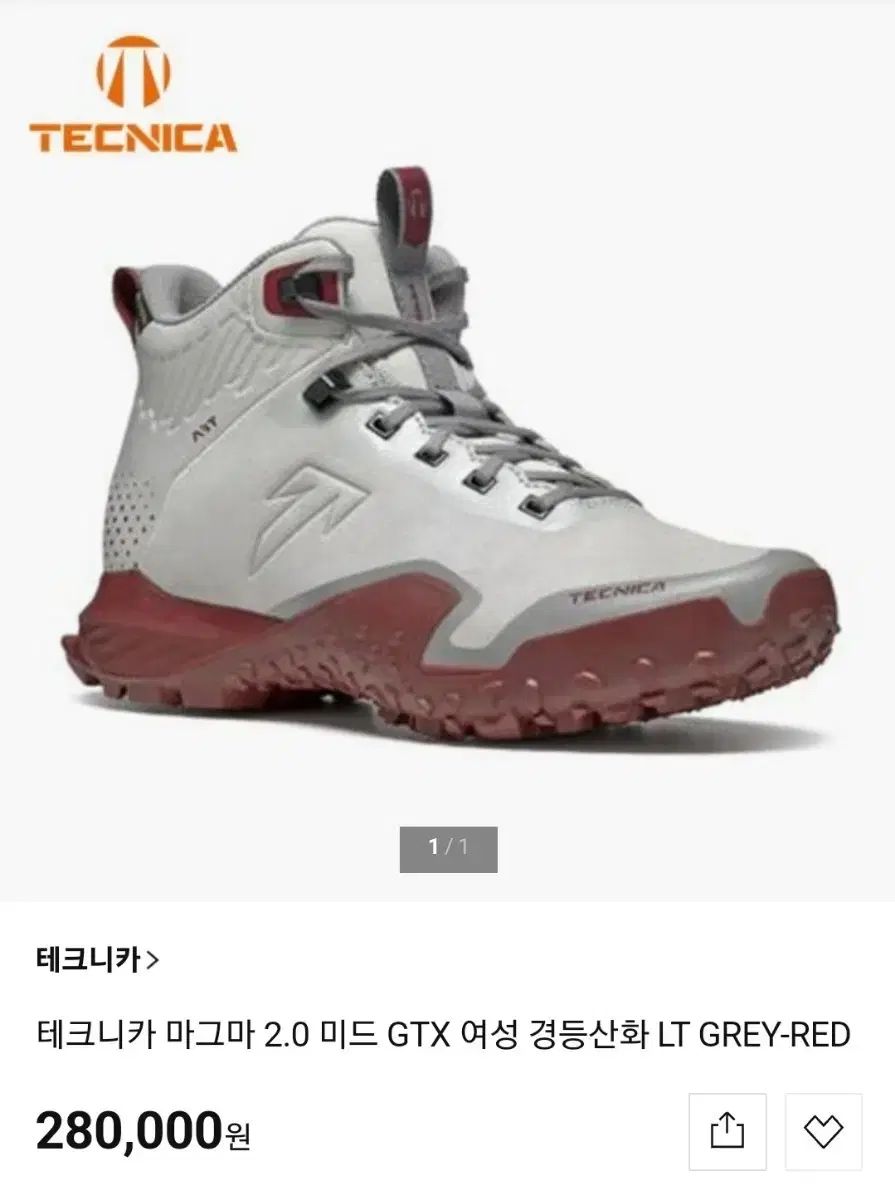This screenshot has width=895, height=1200.
Task: Open the 테크니카 brand link
Action: (90, 960)
